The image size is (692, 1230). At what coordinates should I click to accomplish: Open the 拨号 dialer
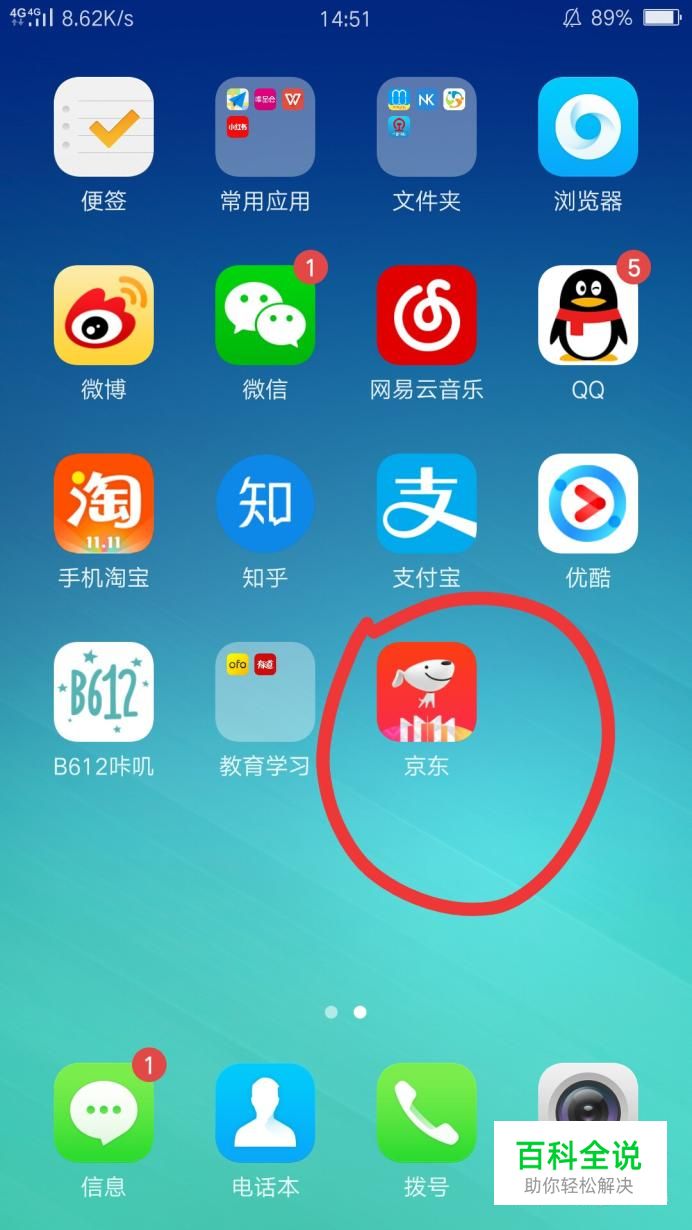(426, 1113)
